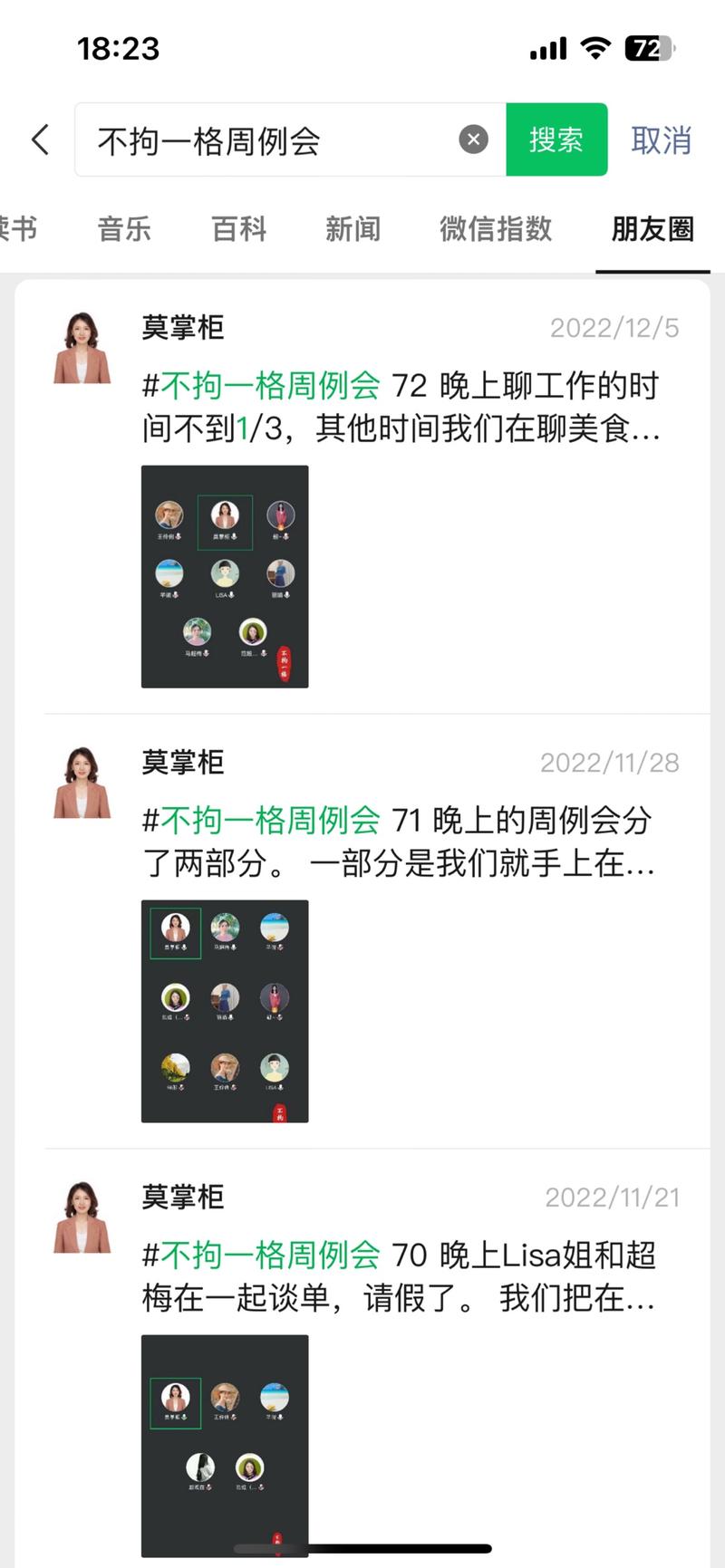Switch to the 百科 tab
The width and height of the screenshot is (725, 1568).
(x=237, y=230)
